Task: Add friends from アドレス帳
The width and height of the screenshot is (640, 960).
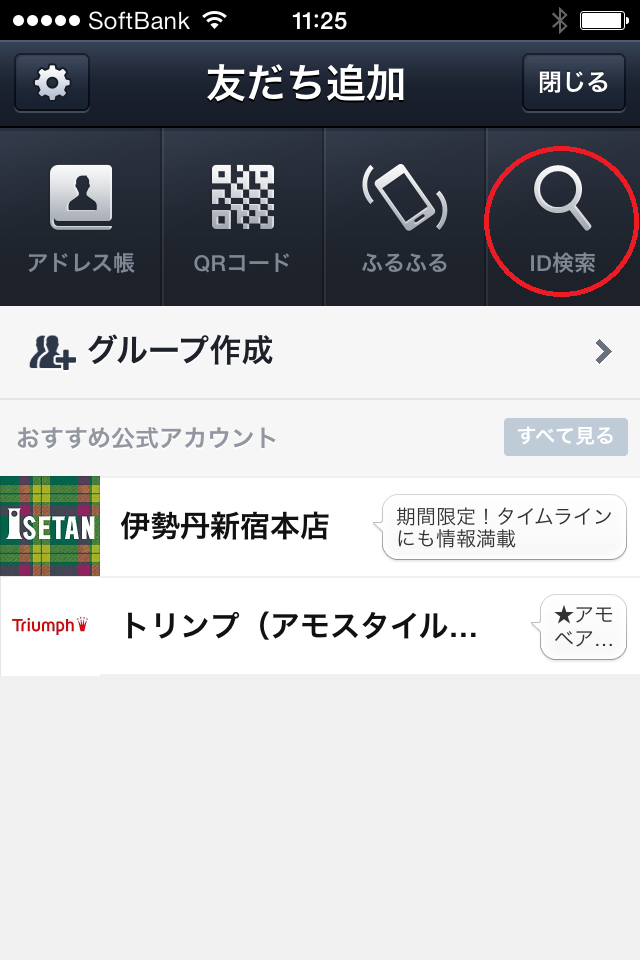Action: pyautogui.click(x=81, y=218)
